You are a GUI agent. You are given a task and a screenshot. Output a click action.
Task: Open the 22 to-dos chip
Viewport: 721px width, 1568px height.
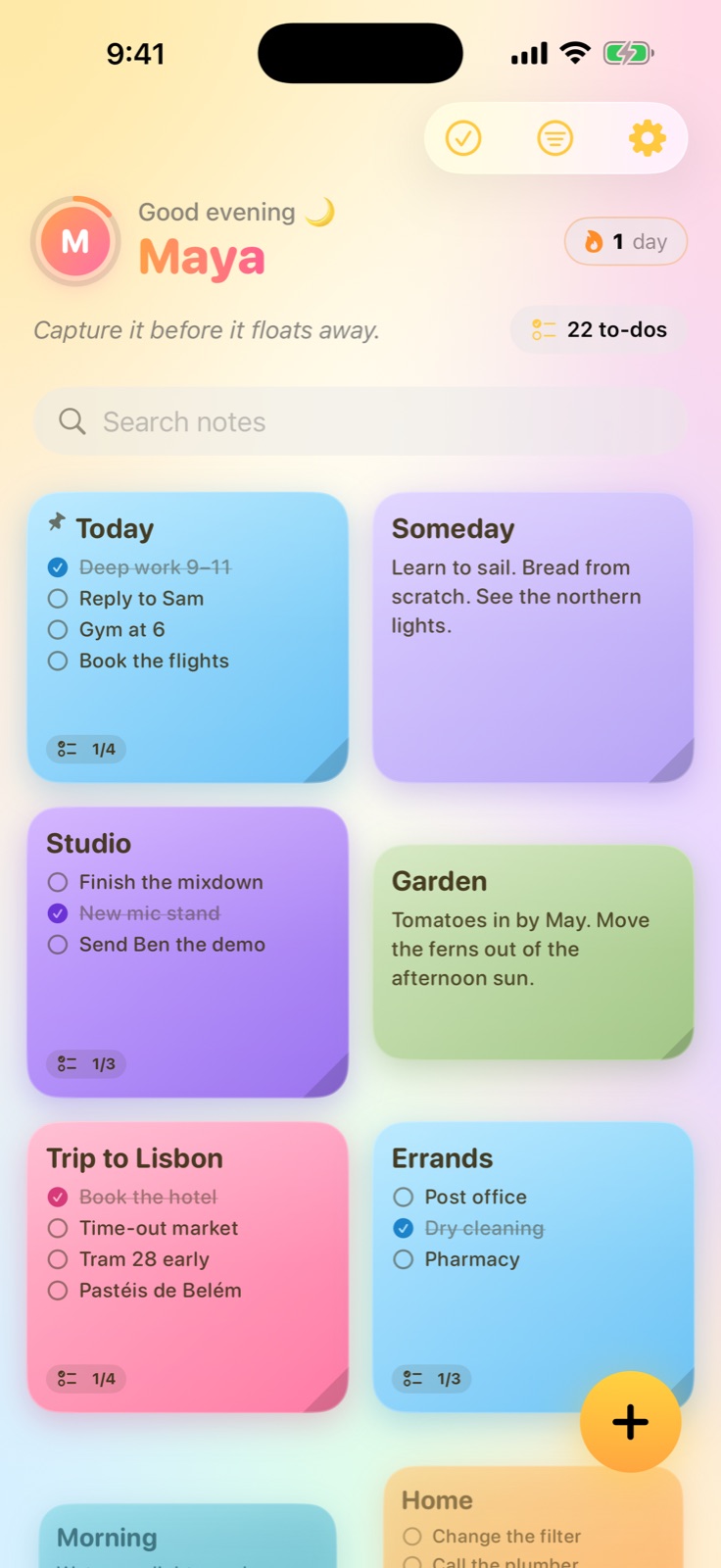pos(599,329)
